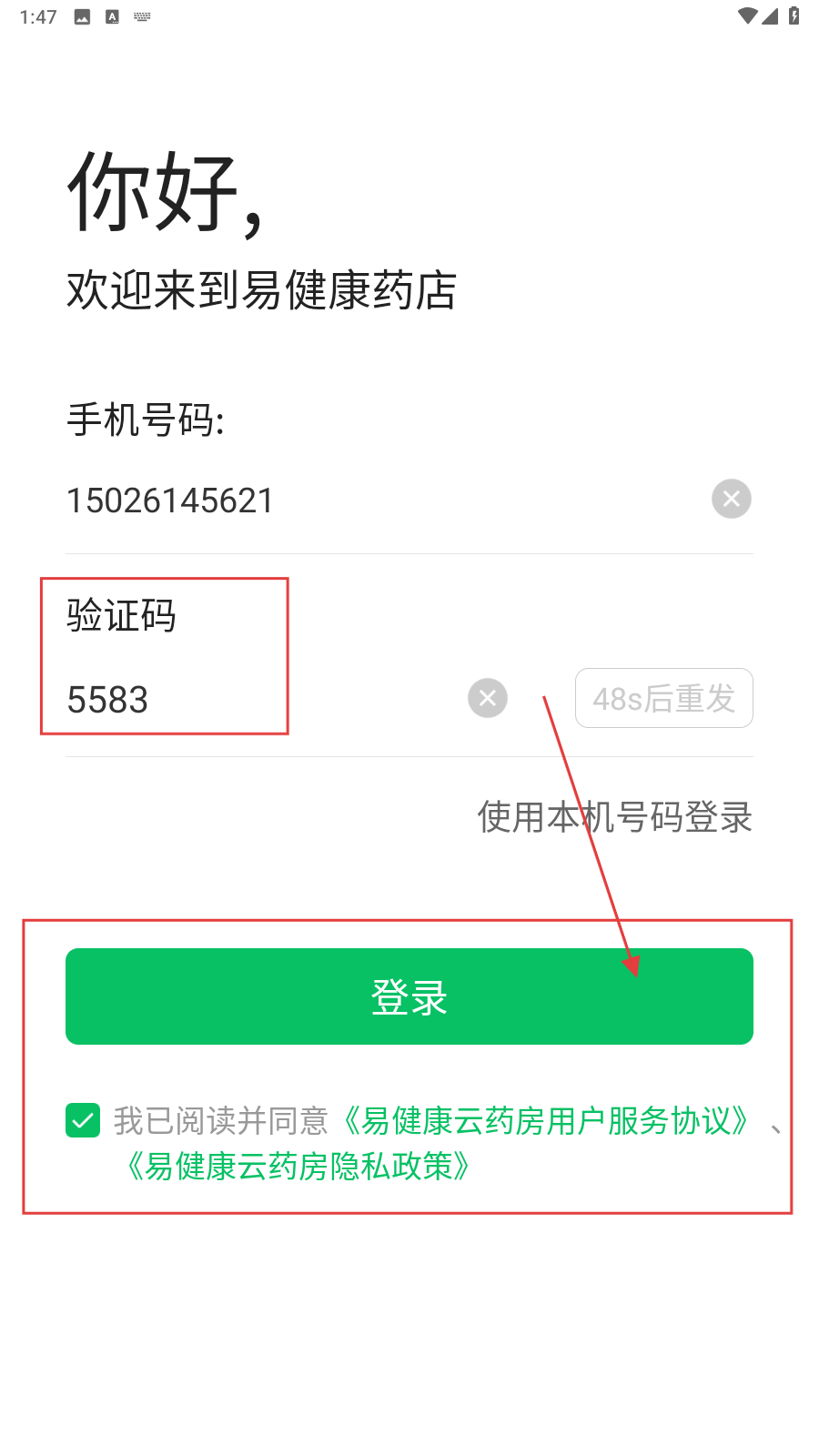Image resolution: width=819 pixels, height=1456 pixels.
Task: Uncheck the agreement checkbox
Action: pyautogui.click(x=83, y=1120)
